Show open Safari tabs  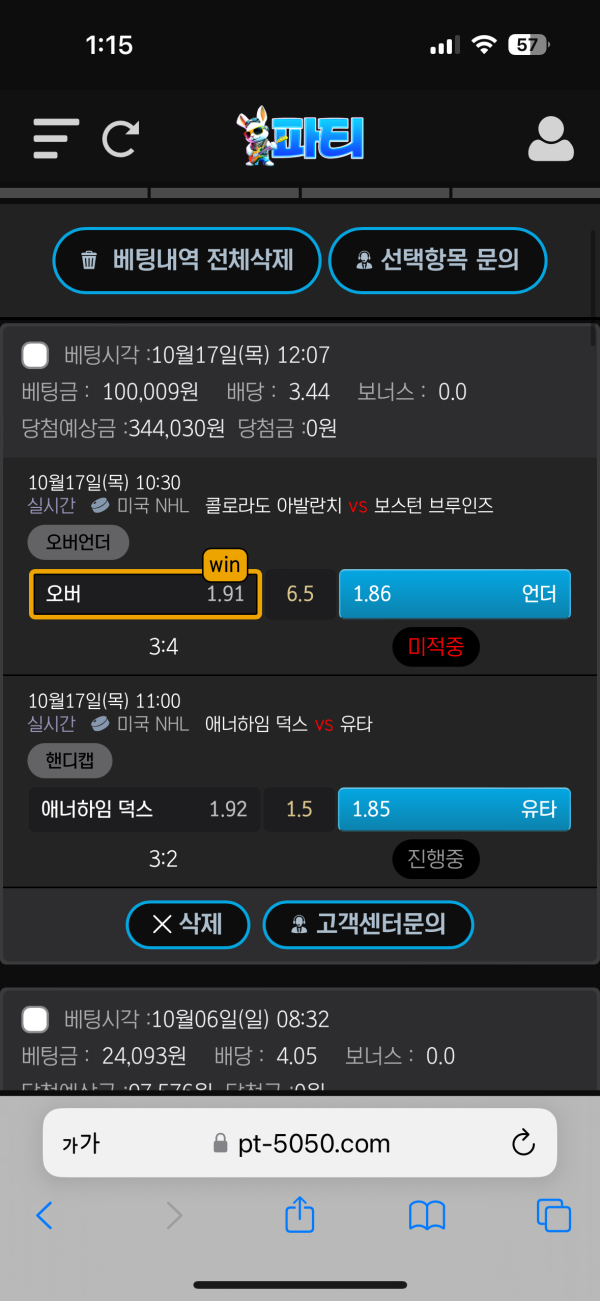(x=554, y=1215)
